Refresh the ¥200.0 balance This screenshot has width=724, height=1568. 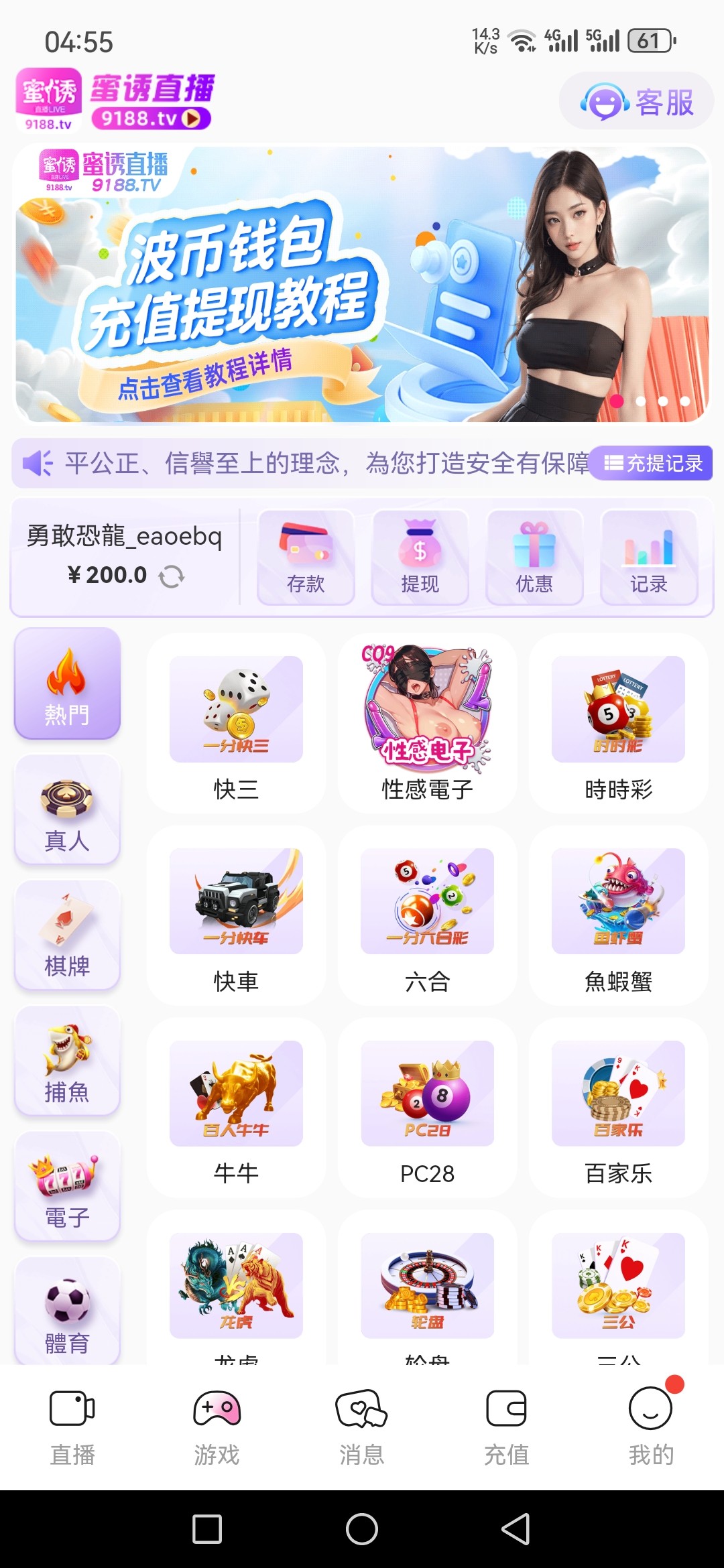pyautogui.click(x=172, y=576)
